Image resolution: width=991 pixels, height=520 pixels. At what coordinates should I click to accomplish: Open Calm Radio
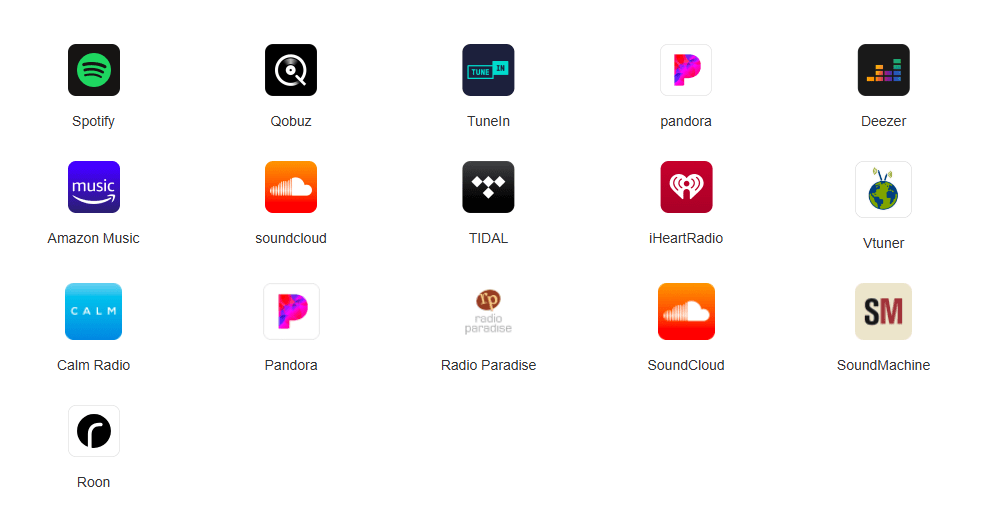(x=94, y=311)
